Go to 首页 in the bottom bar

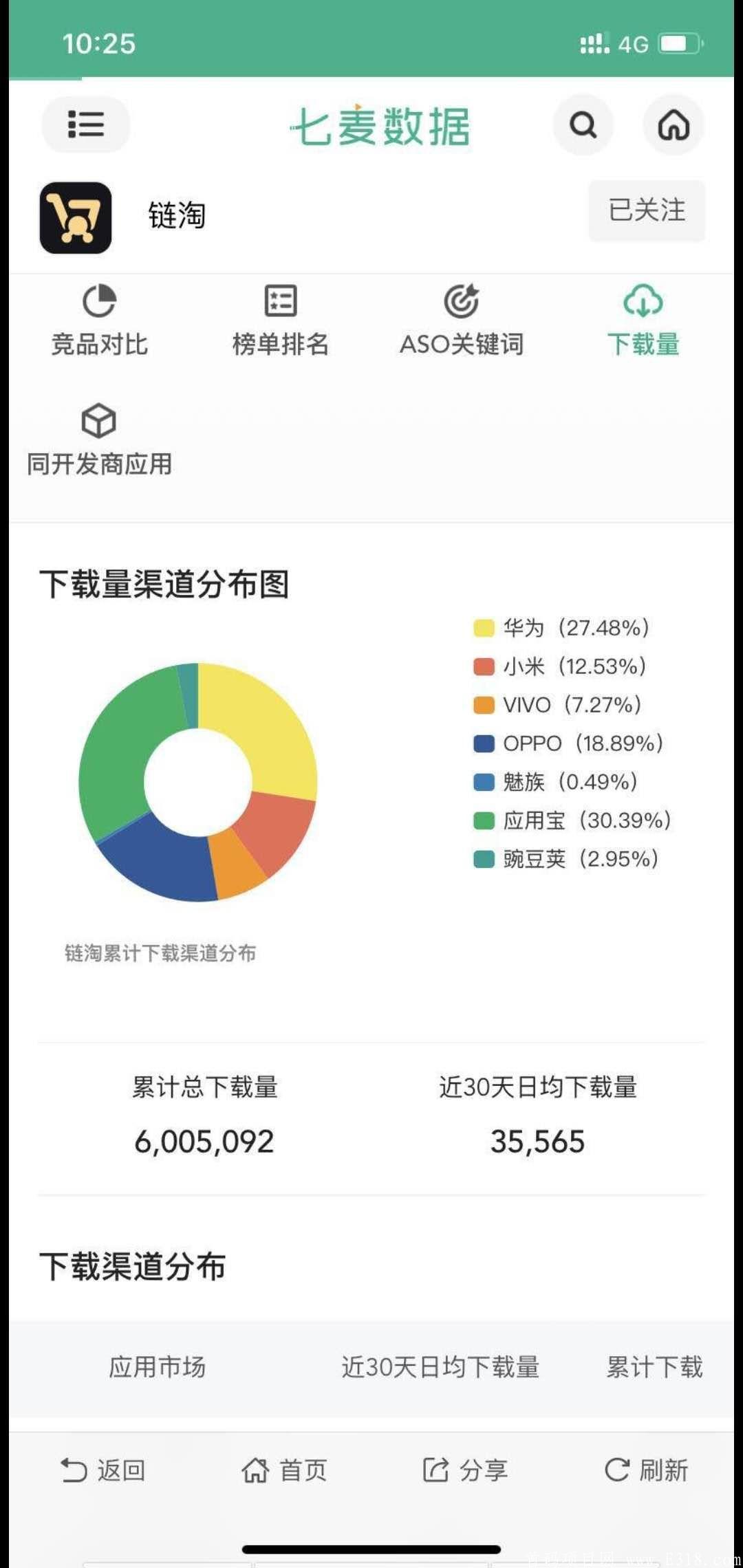pos(284,1470)
